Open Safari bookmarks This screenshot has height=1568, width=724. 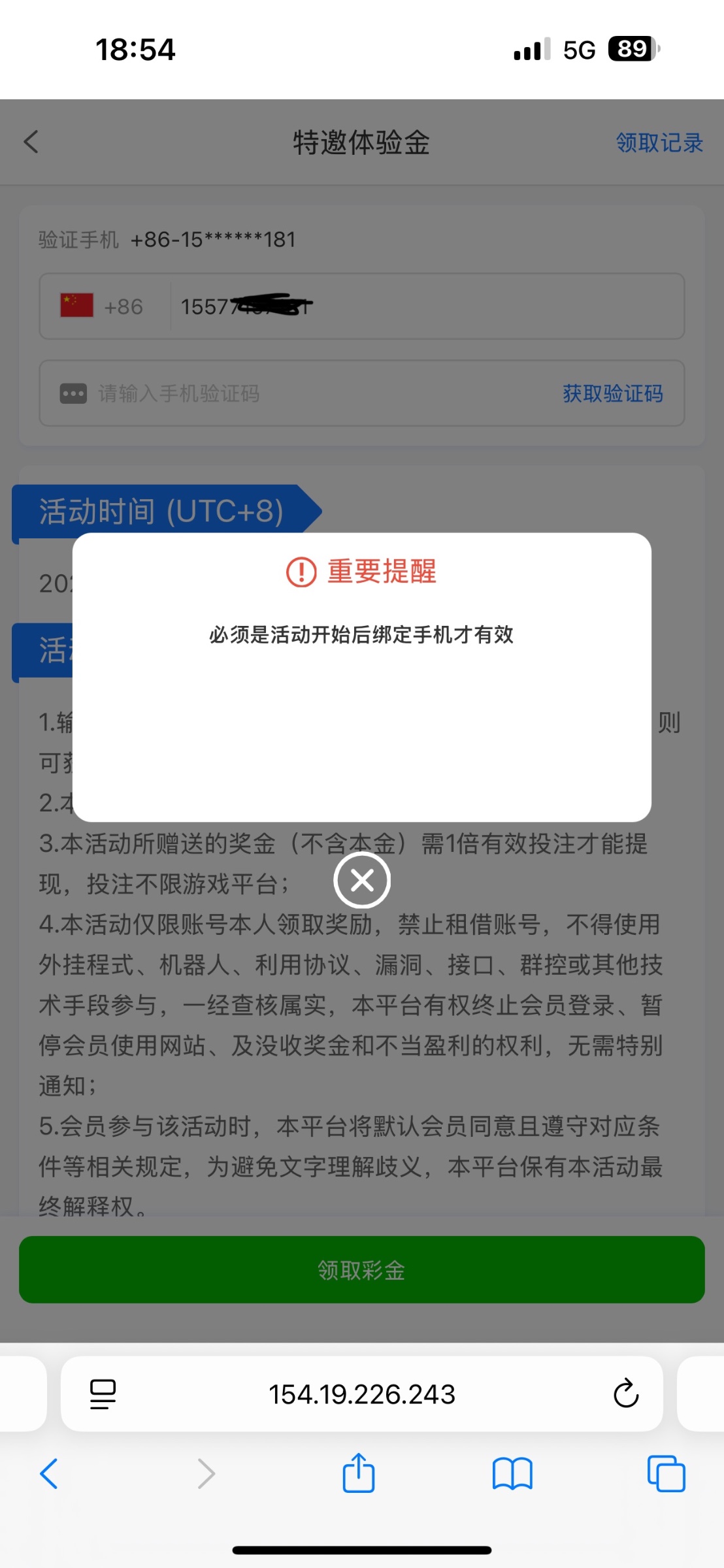[x=512, y=1474]
